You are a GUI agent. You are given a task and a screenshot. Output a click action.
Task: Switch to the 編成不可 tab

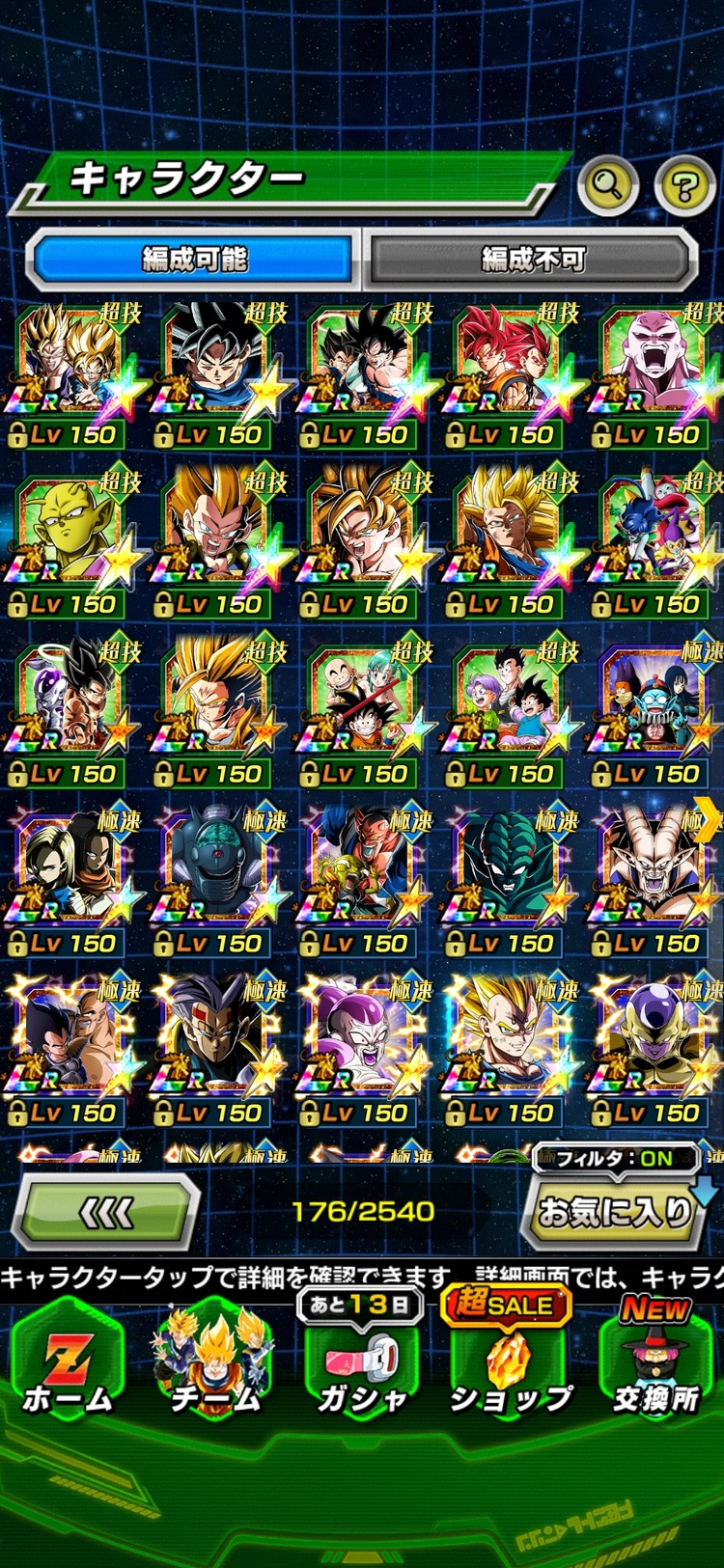(532, 259)
